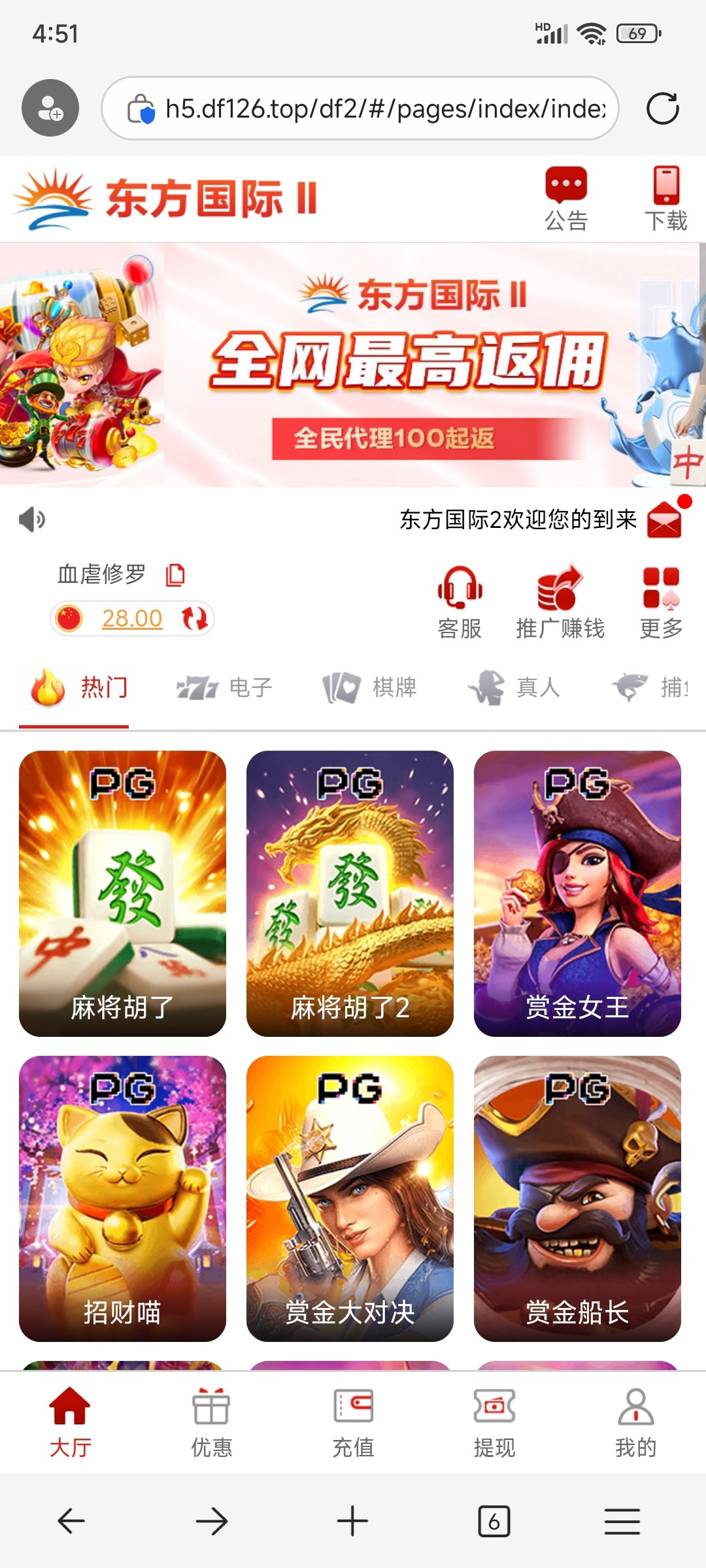Switch to the 真人 tab
This screenshot has height=1568, width=706.
click(514, 687)
